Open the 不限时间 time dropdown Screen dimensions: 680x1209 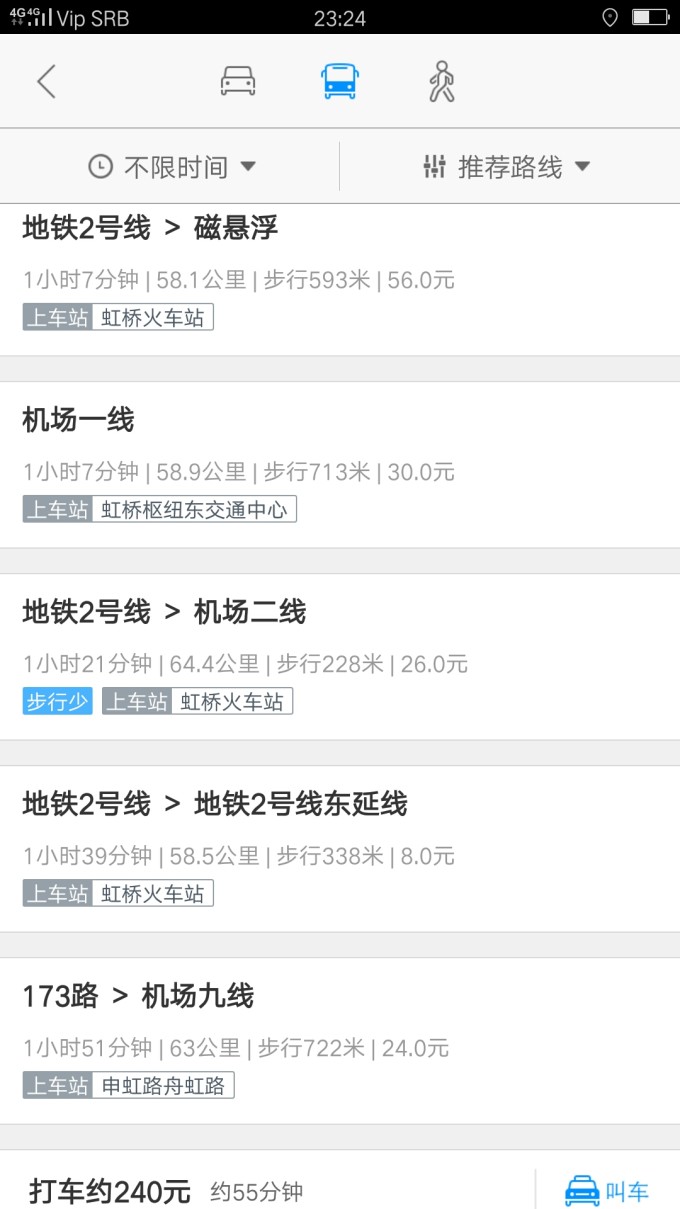172,167
